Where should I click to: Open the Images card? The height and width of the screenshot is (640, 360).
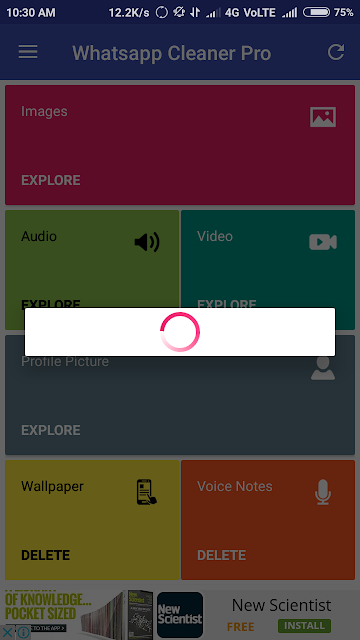pyautogui.click(x=180, y=145)
